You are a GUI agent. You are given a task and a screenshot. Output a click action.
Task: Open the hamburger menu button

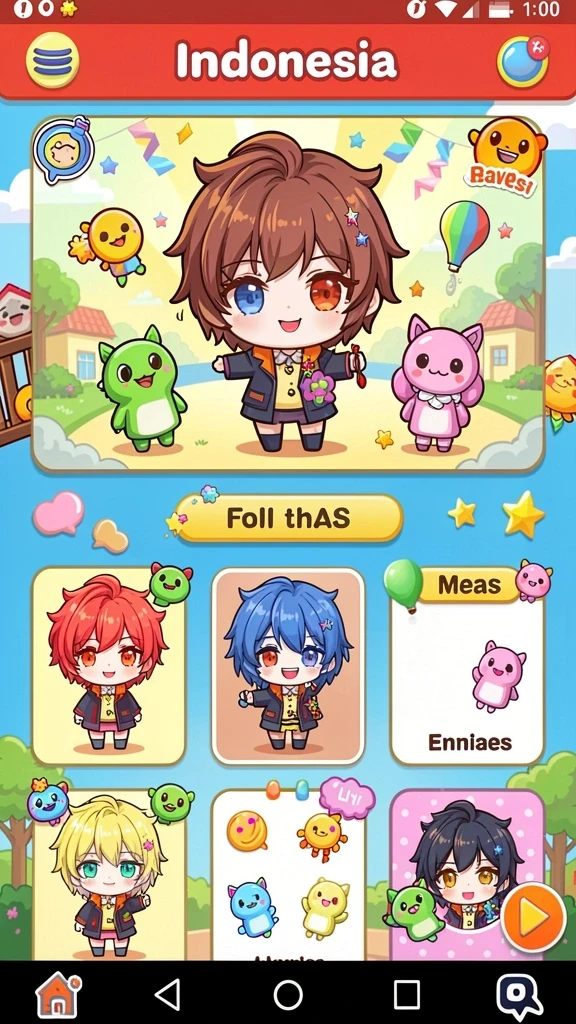click(52, 61)
